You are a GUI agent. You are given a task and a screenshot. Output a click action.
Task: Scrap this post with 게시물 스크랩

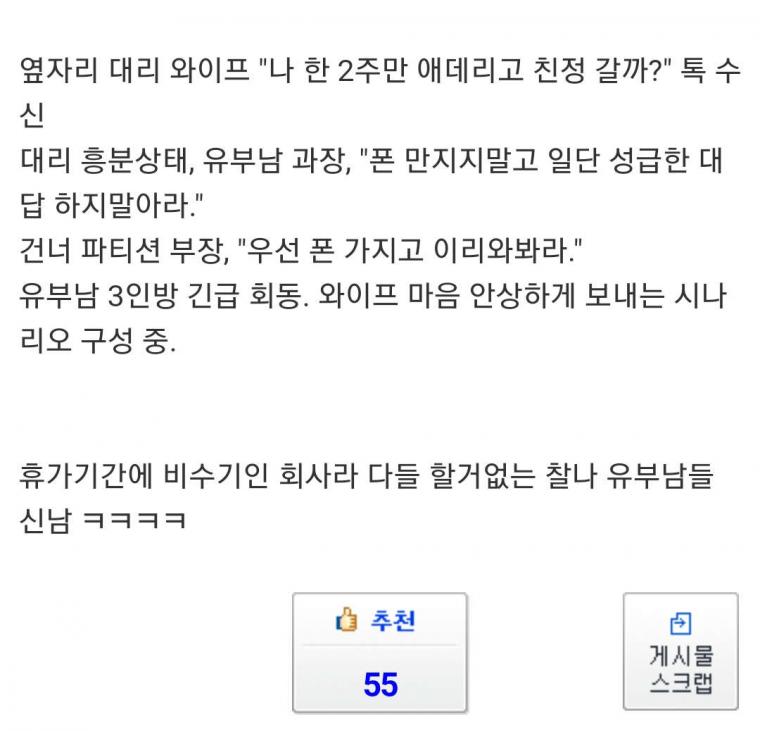click(x=680, y=651)
